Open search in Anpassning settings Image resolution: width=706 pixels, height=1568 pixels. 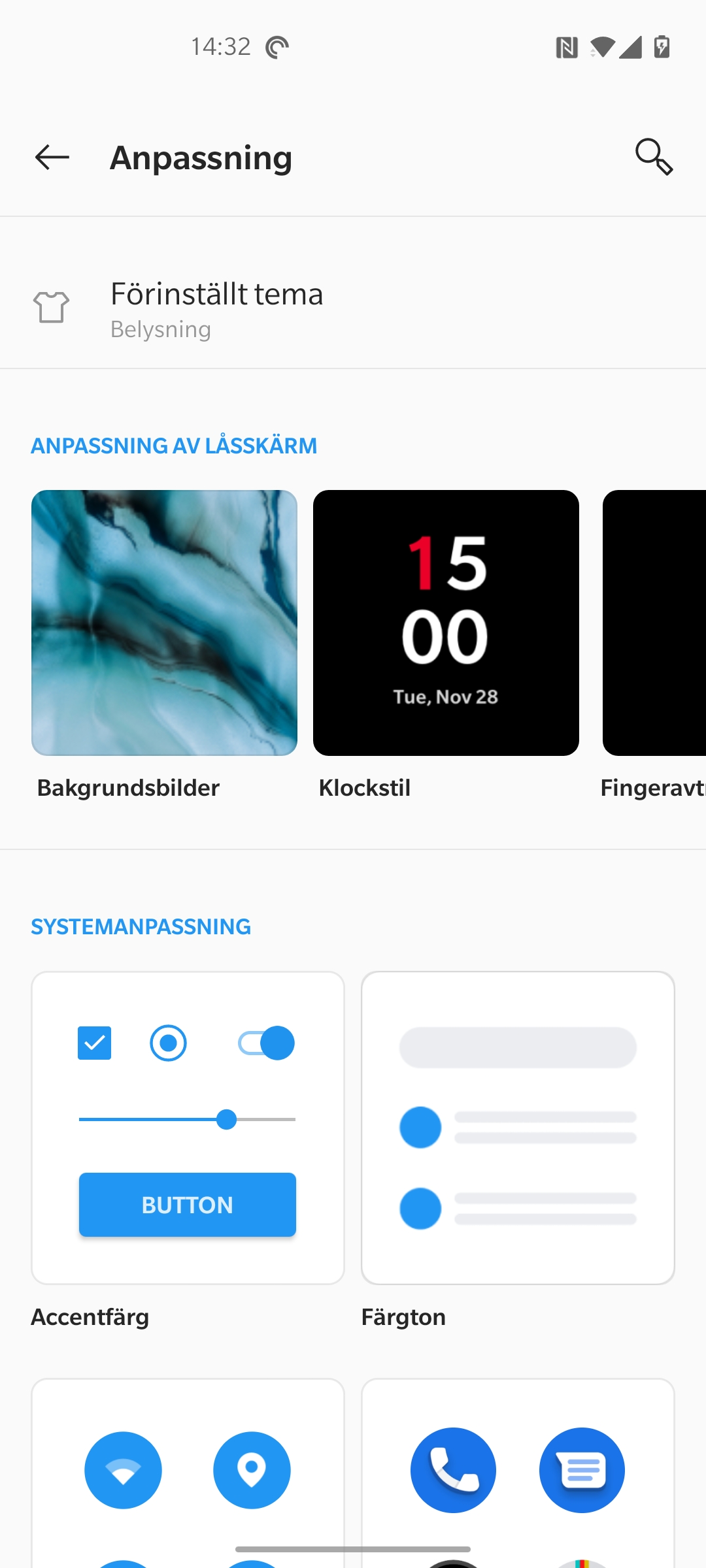click(x=654, y=157)
